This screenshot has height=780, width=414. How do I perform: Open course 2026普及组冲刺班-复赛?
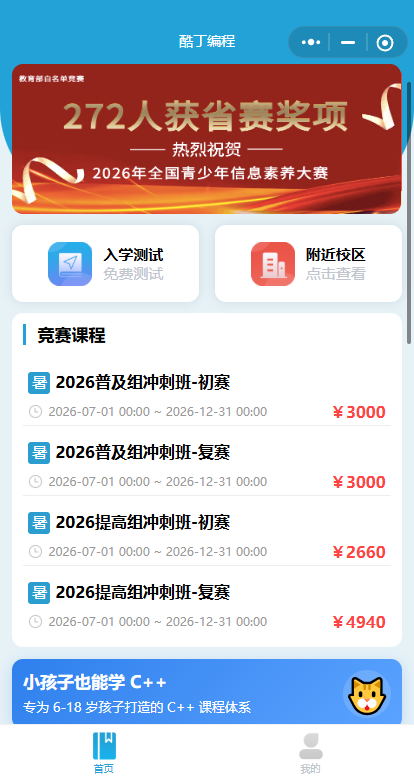(x=207, y=466)
